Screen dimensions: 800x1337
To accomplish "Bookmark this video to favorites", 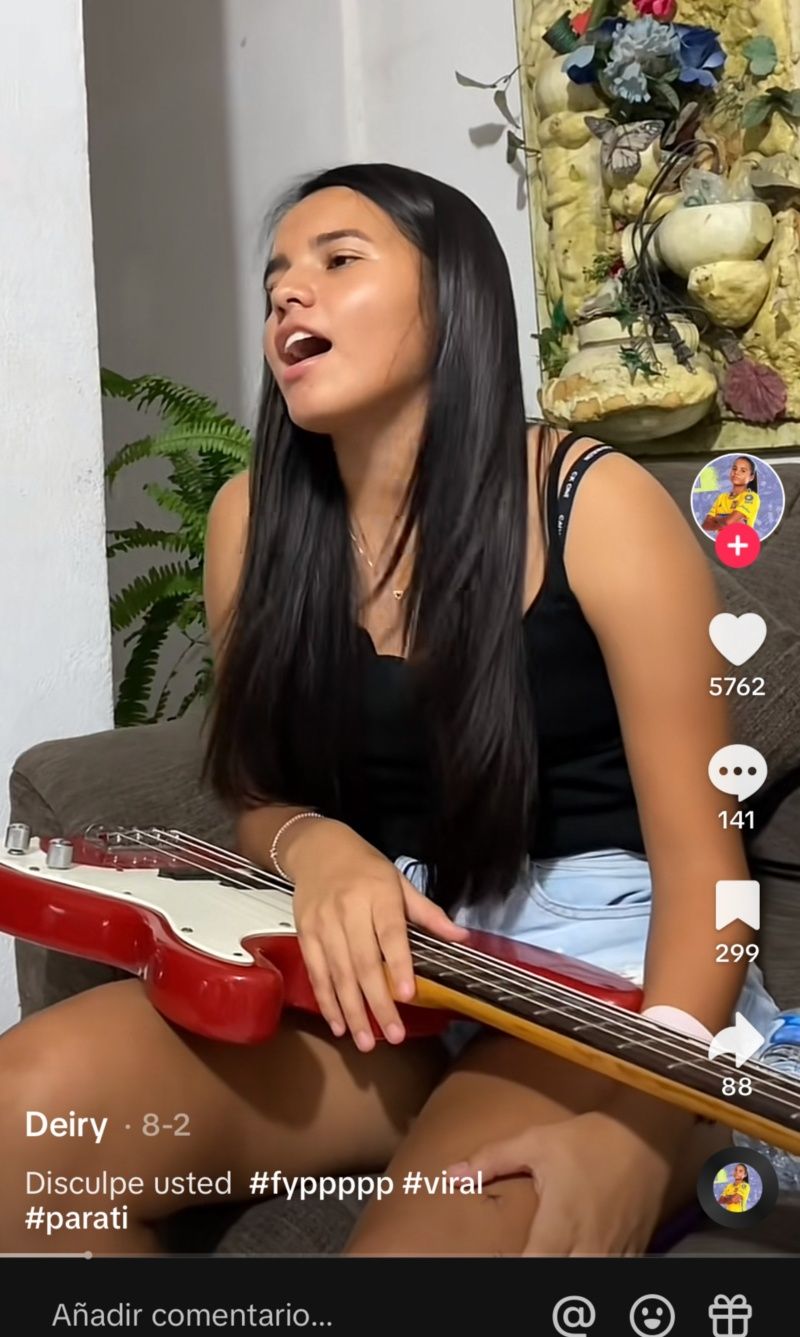I will coord(737,906).
